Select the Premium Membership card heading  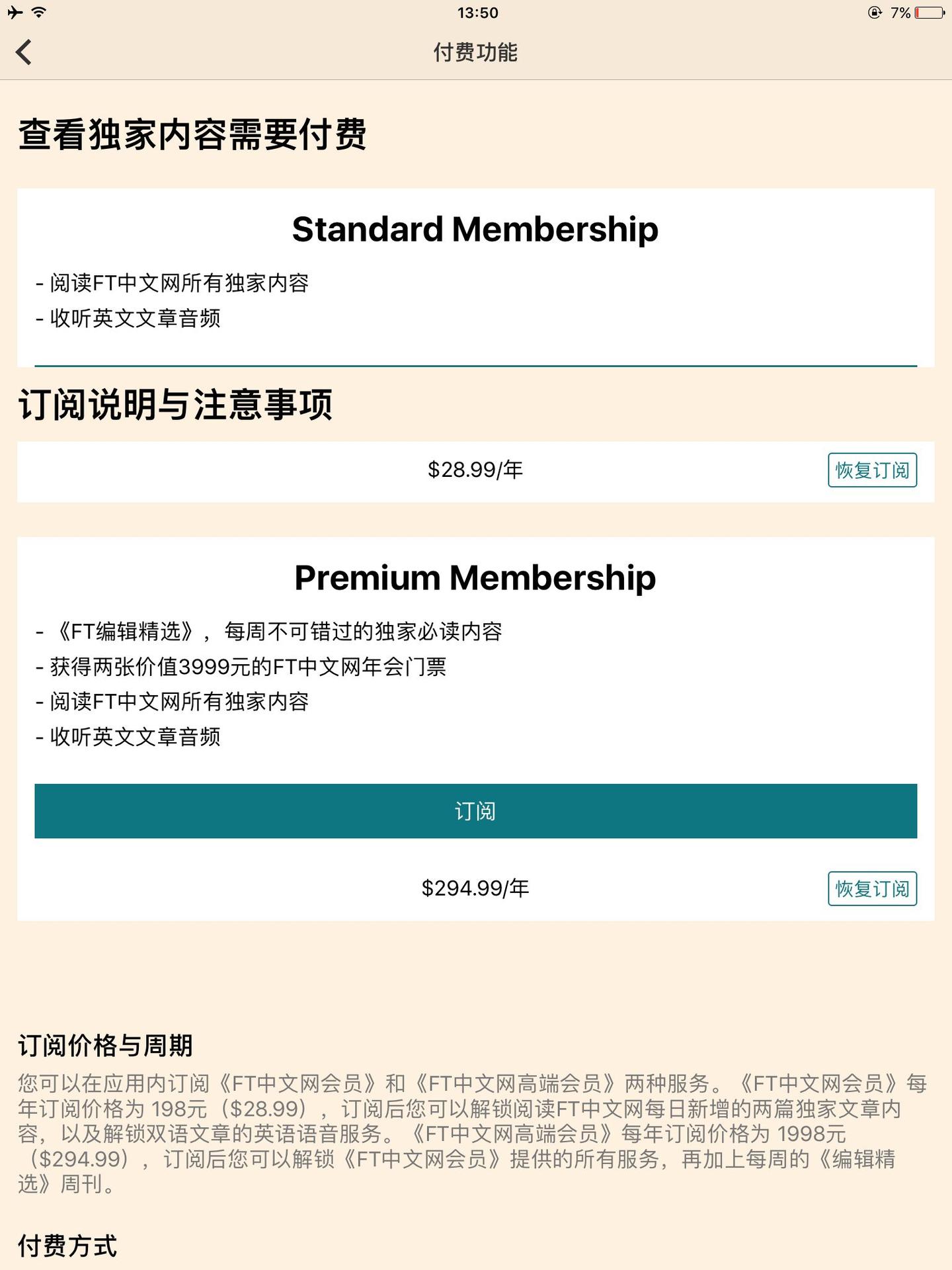pyautogui.click(x=475, y=577)
